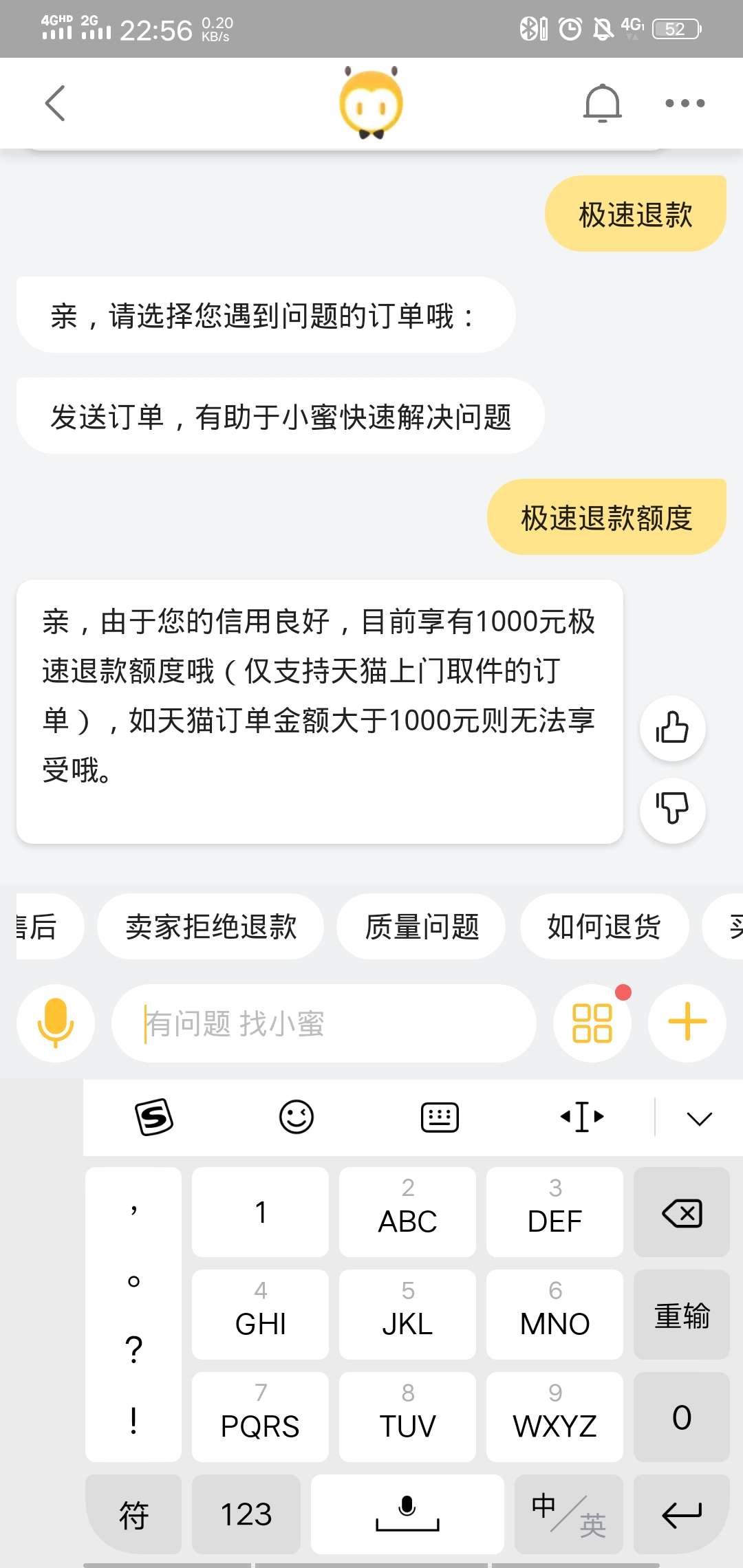Open the keyboard layout switcher icon
Screen dimensions: 743x1568
440,1117
